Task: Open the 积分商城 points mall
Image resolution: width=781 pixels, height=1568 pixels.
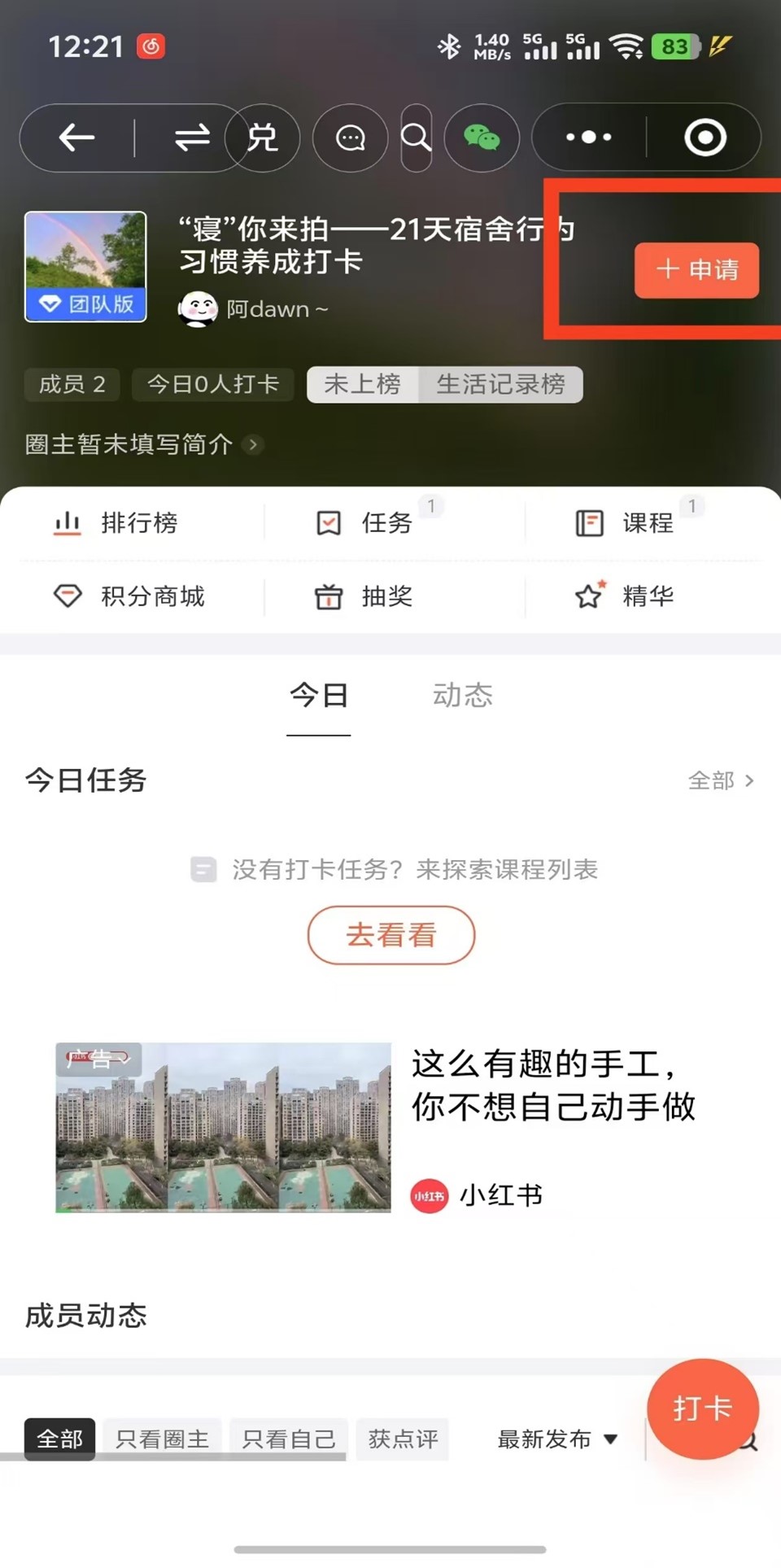Action: click(130, 596)
